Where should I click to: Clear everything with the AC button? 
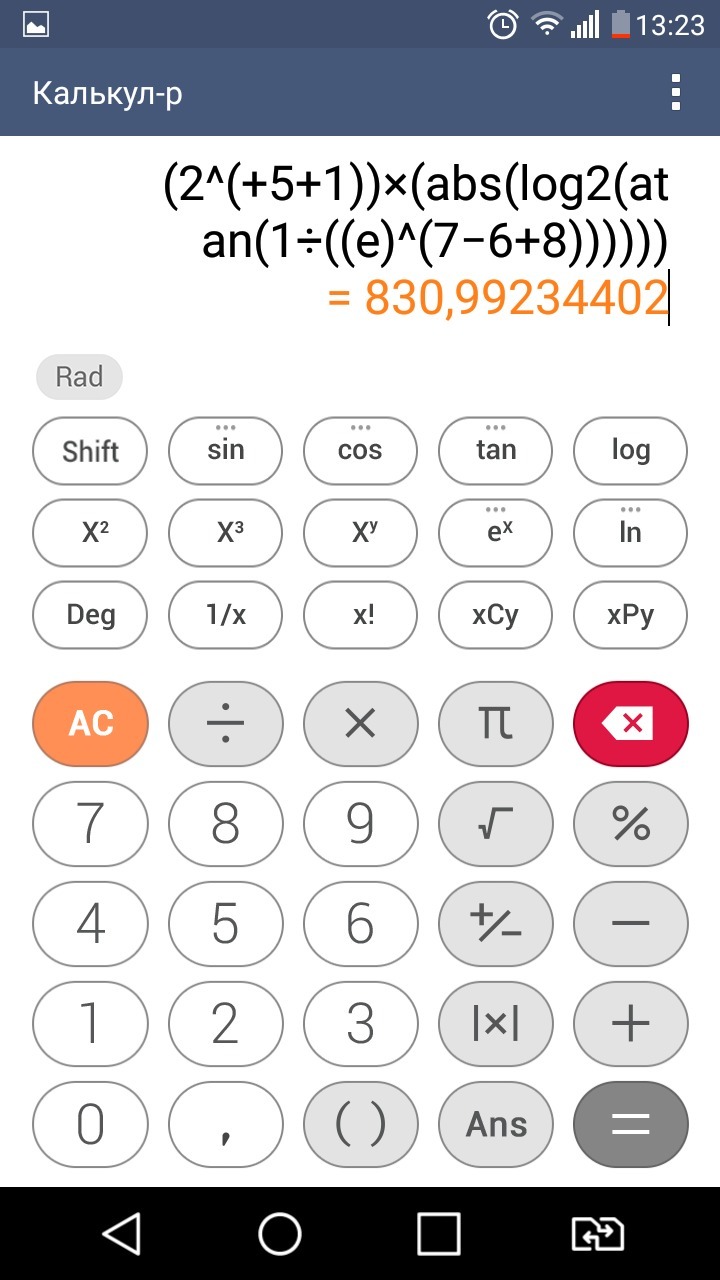[90, 723]
